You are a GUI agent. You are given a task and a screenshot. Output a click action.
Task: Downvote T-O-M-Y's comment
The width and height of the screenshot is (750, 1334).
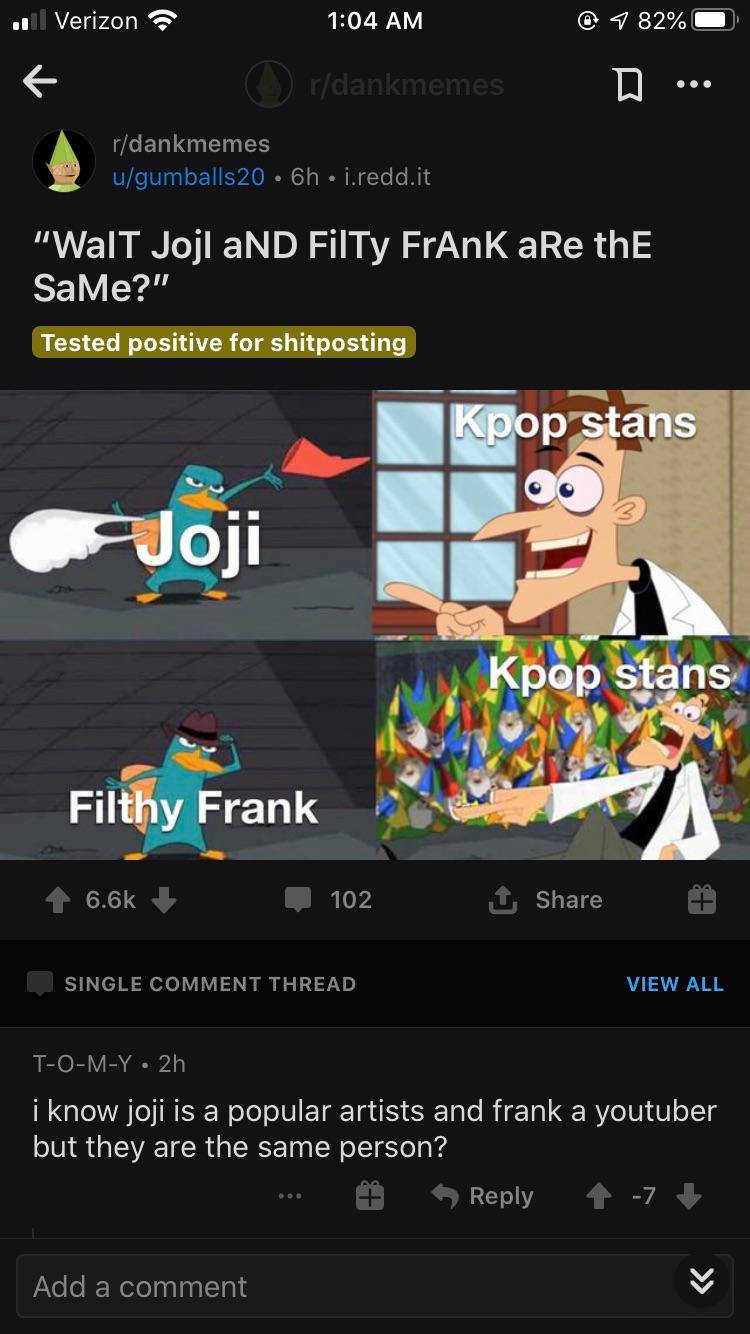point(688,1196)
